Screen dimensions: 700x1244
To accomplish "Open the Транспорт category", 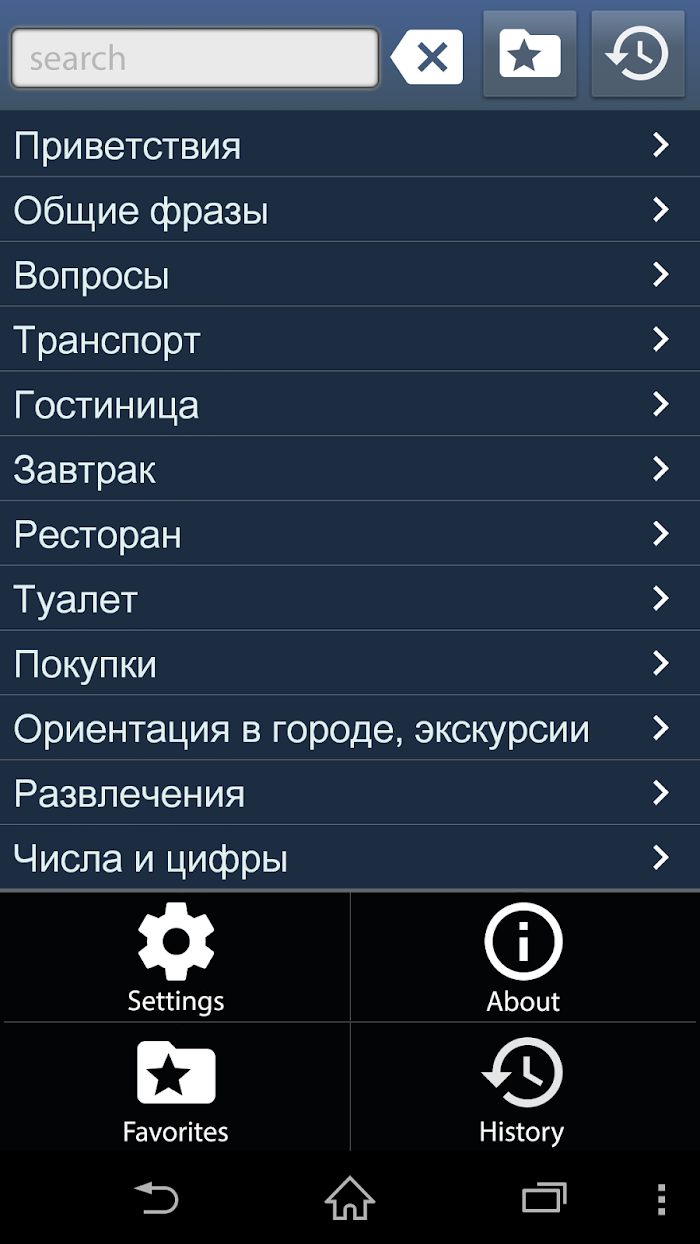I will tap(350, 340).
